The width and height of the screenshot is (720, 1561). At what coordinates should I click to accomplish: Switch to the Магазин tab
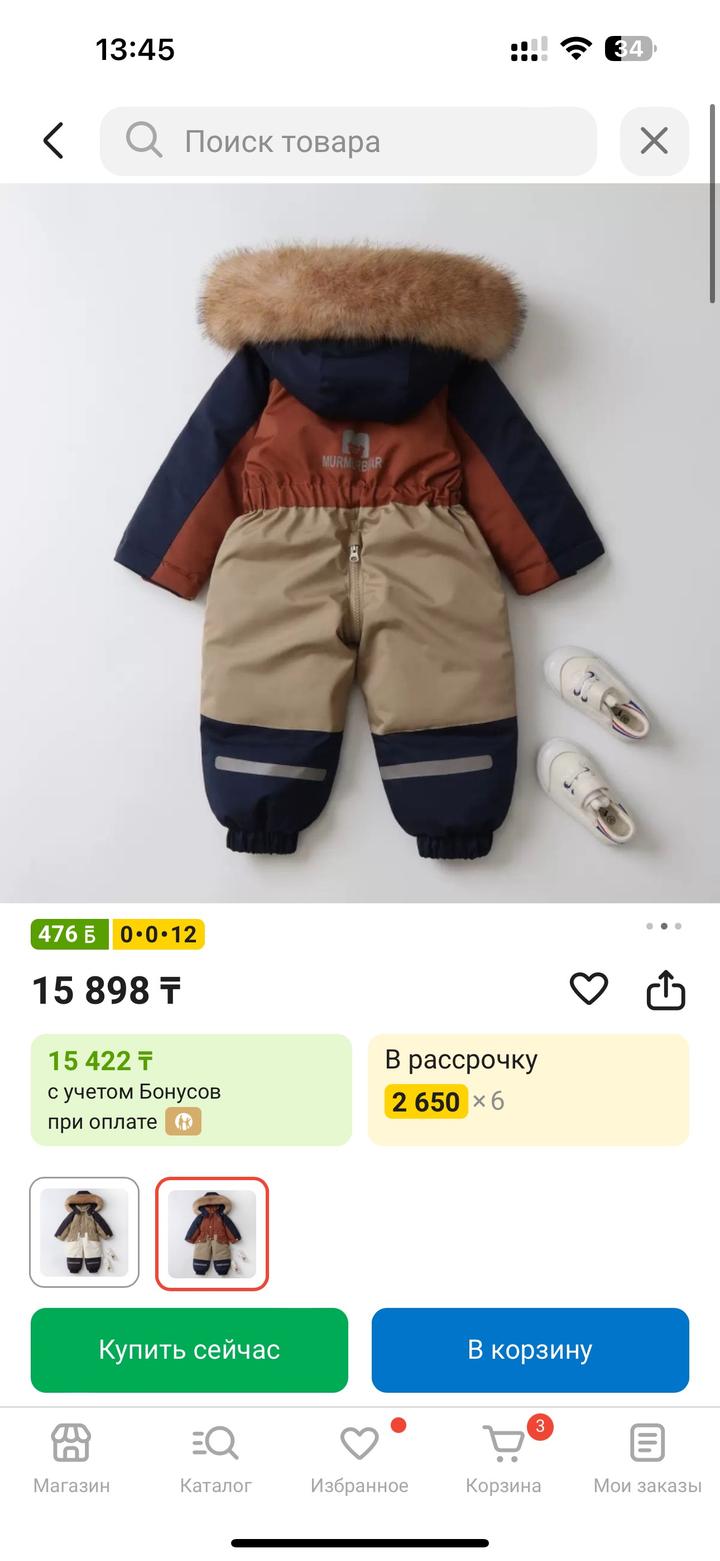(x=71, y=1458)
